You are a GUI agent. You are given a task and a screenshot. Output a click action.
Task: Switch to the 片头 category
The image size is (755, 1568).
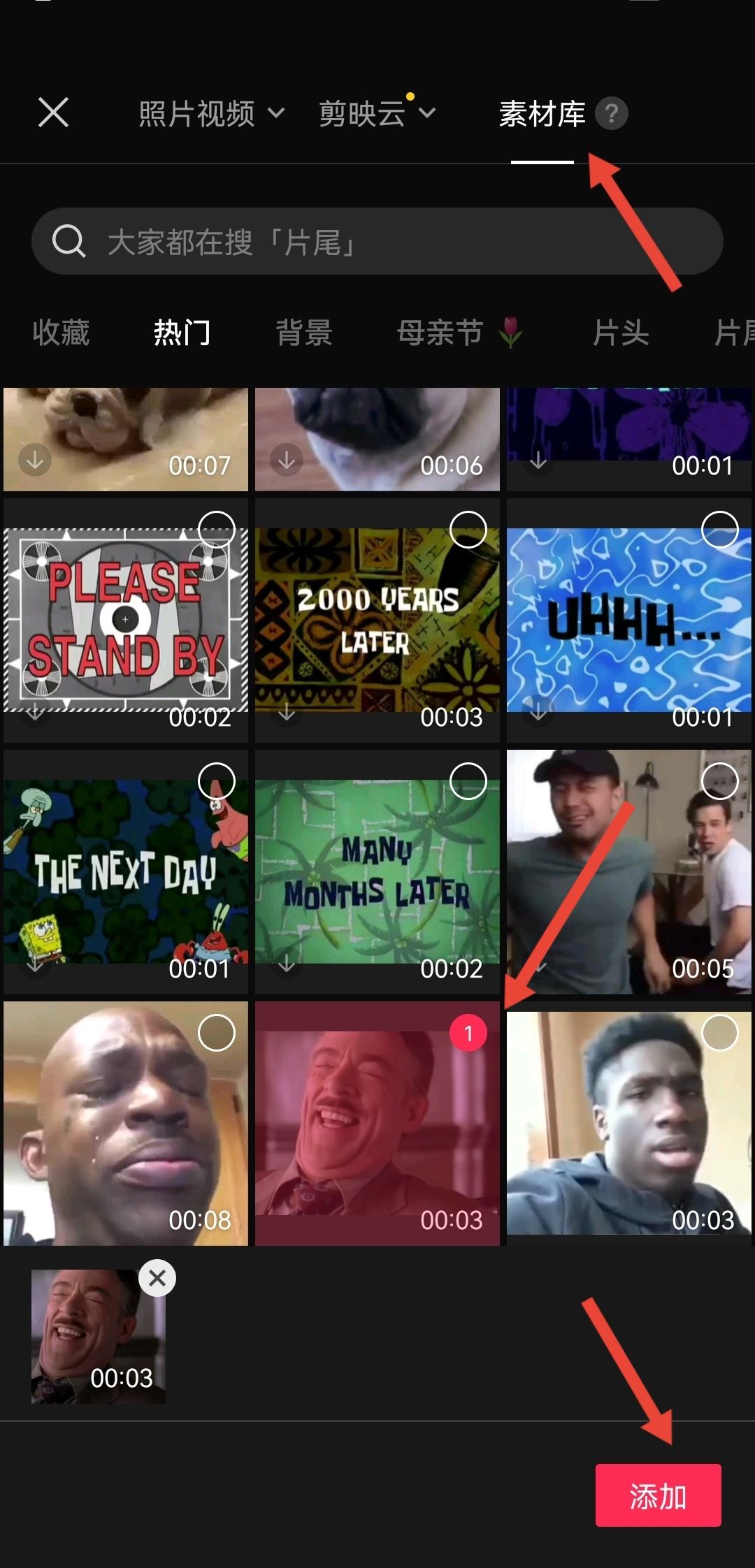coord(621,333)
